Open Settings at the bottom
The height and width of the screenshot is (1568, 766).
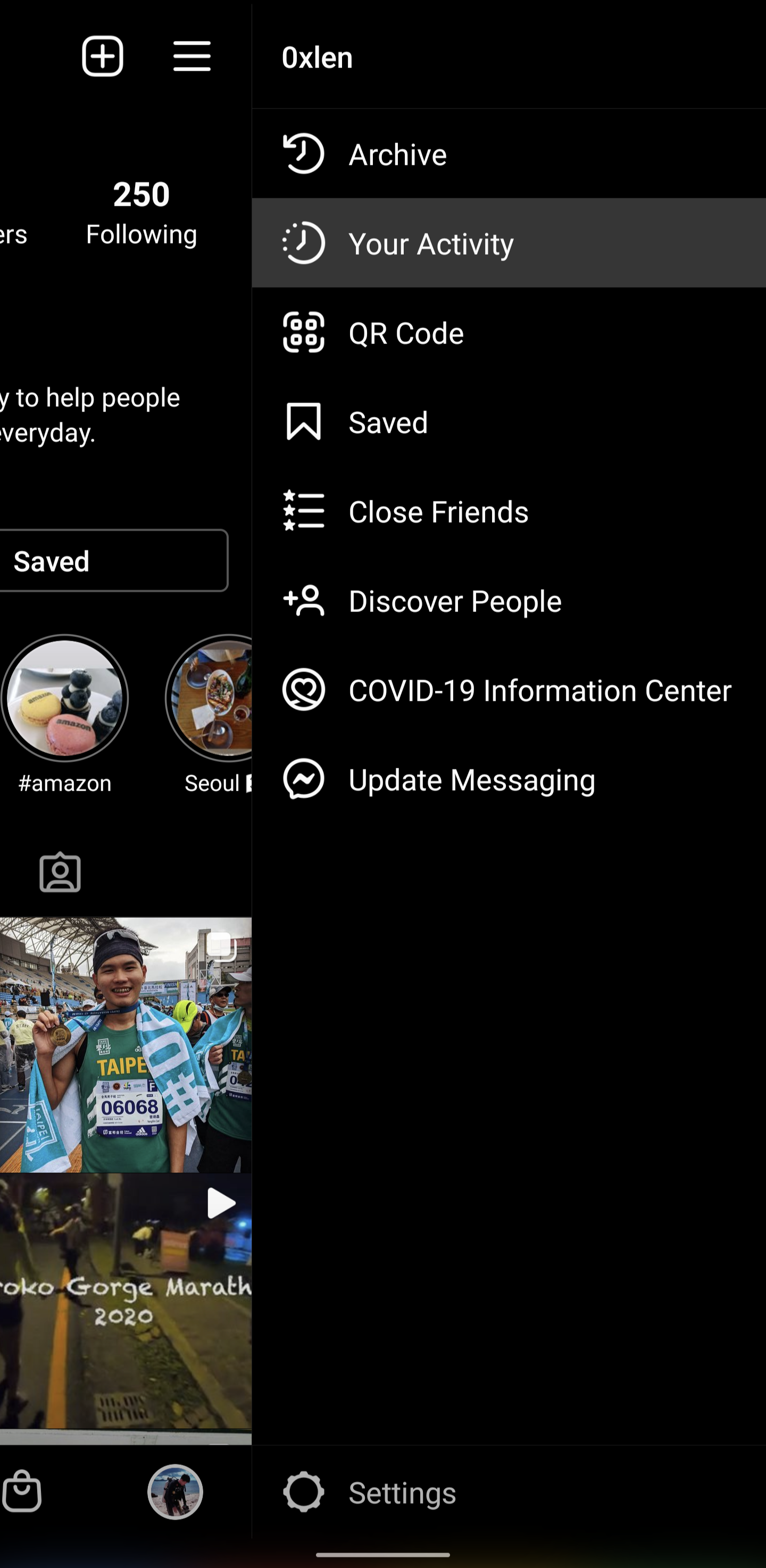(x=402, y=1492)
